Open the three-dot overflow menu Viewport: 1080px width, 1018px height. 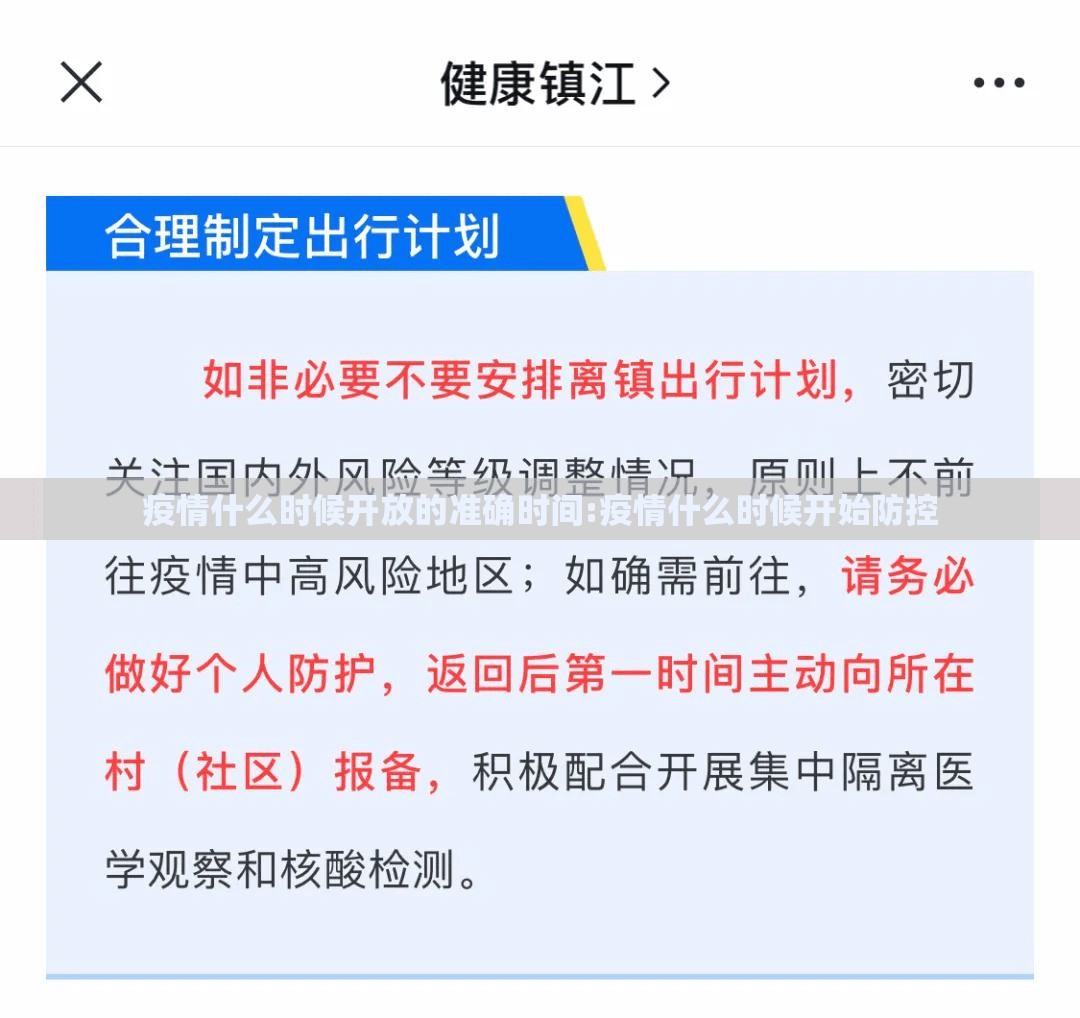(998, 83)
